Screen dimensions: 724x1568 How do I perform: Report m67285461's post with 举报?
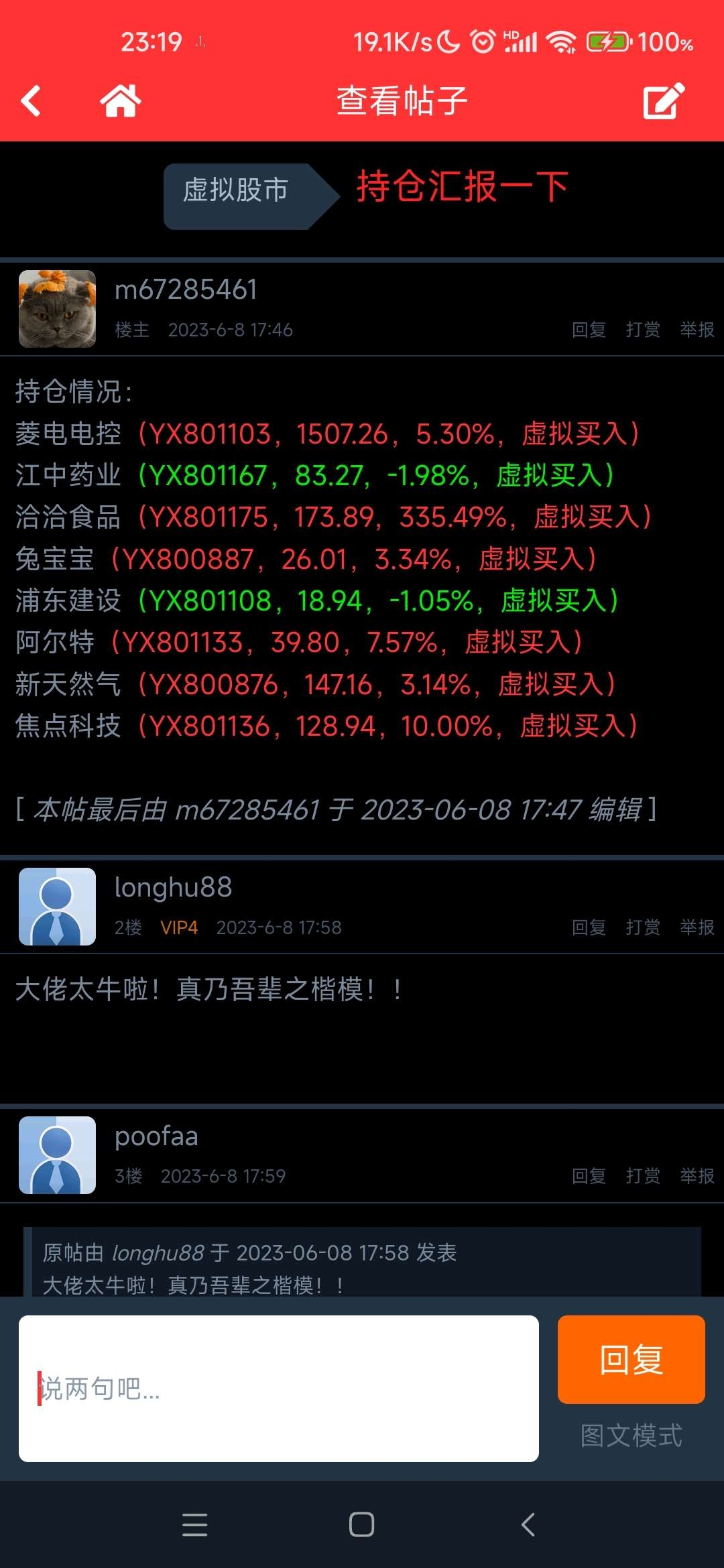[697, 330]
